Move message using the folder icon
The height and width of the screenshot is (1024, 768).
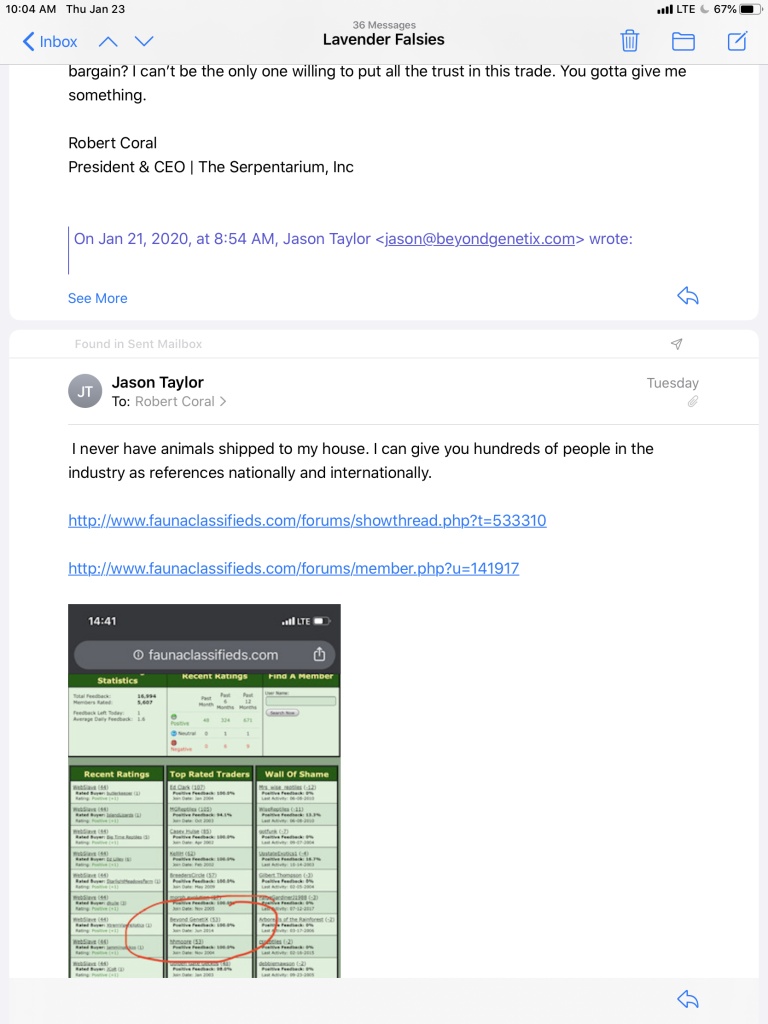point(683,41)
